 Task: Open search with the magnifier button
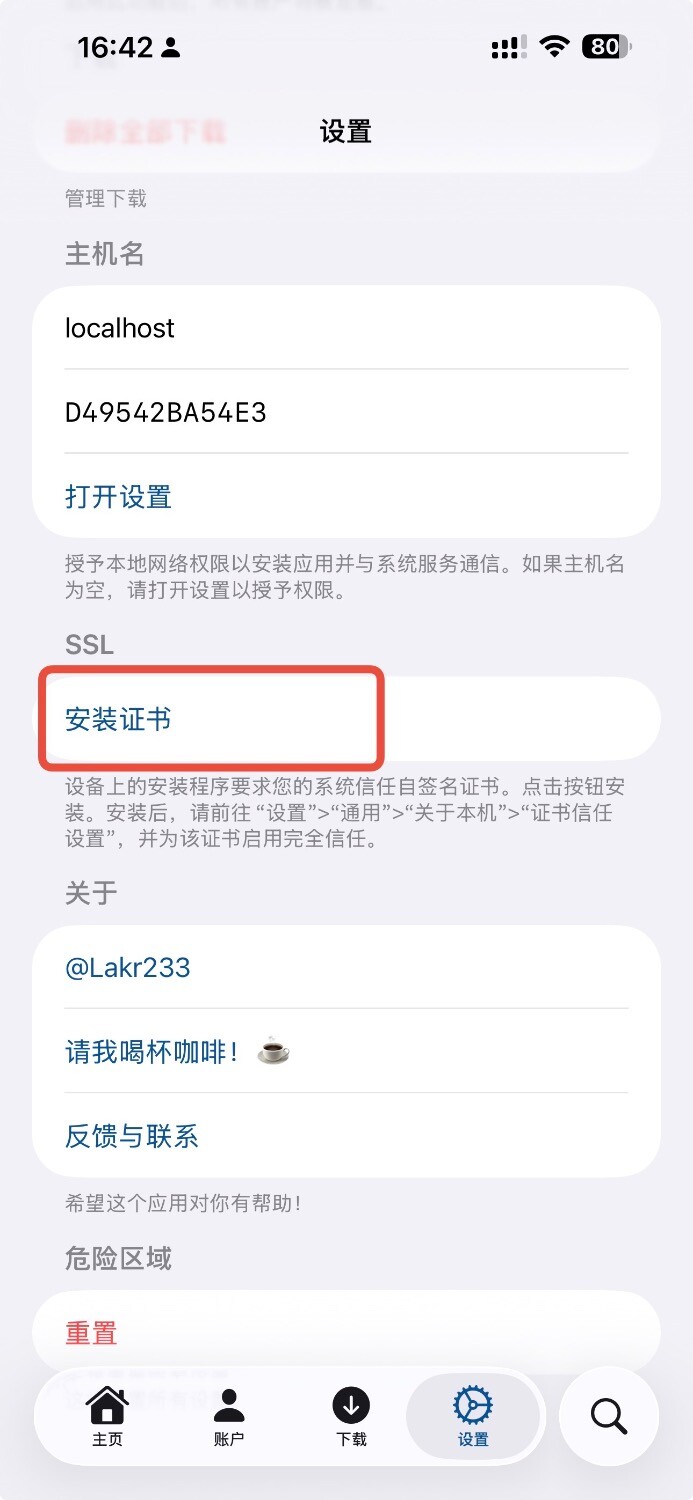tap(608, 1416)
